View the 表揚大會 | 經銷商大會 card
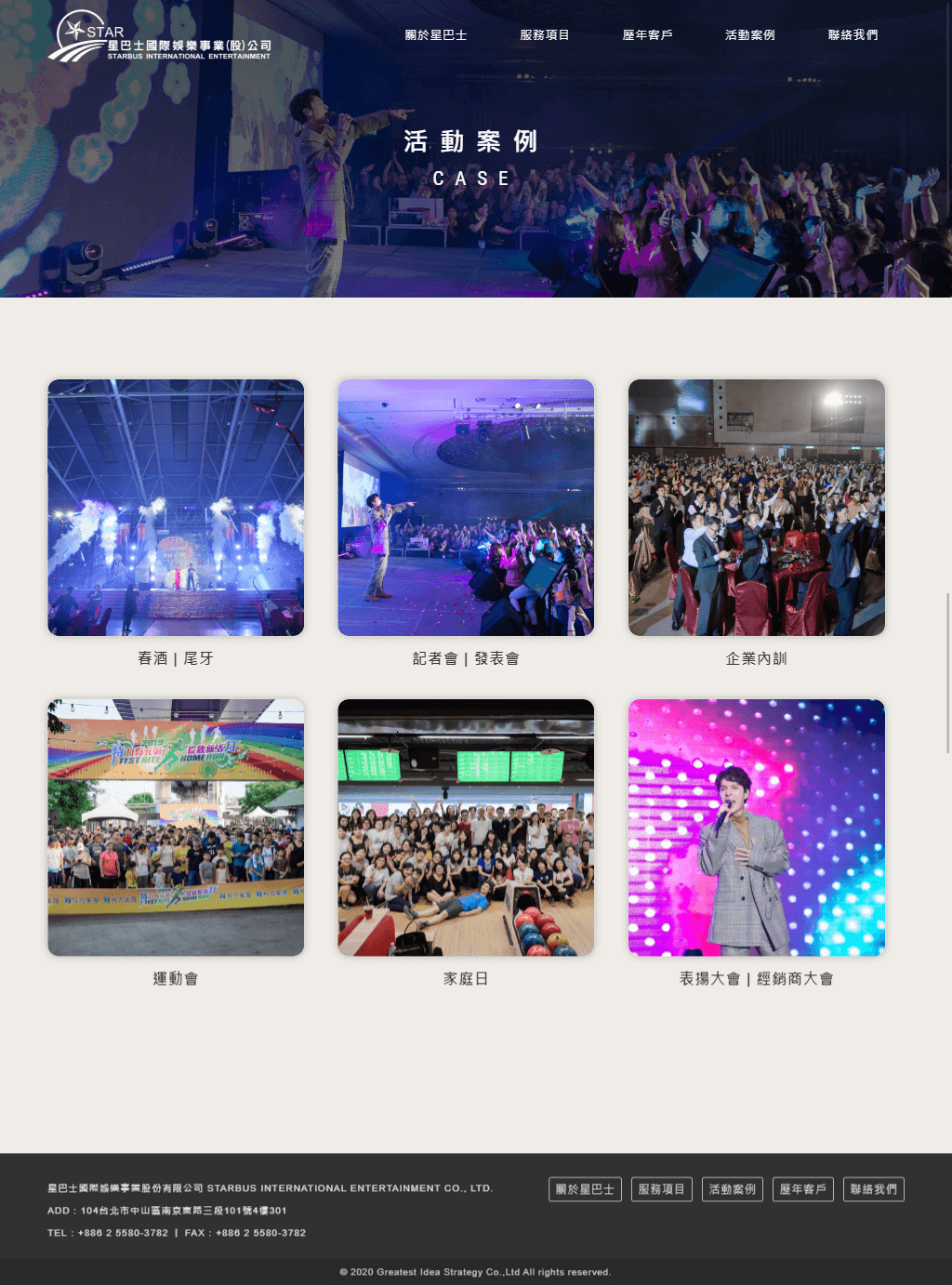Screen dimensions: 952x1285 pyautogui.click(x=756, y=828)
